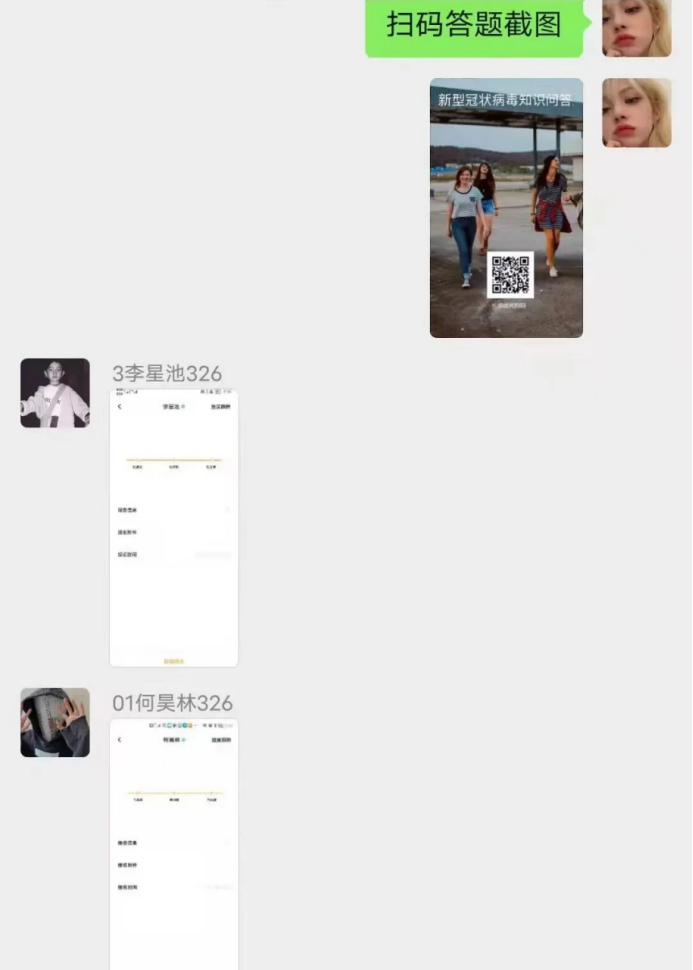
Task: View profile avatar of 3李星池326
Action: coord(55,393)
